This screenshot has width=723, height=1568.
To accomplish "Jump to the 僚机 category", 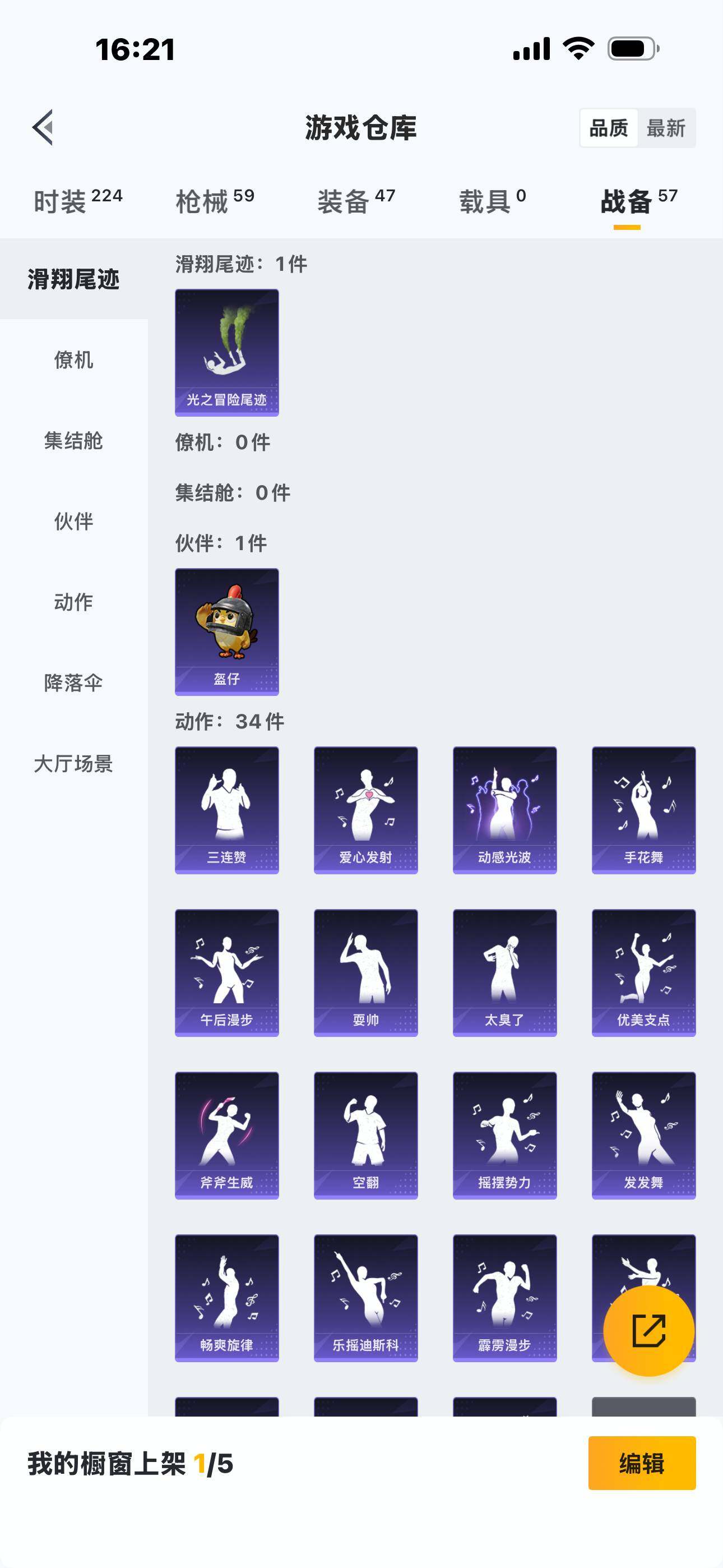I will (x=73, y=359).
